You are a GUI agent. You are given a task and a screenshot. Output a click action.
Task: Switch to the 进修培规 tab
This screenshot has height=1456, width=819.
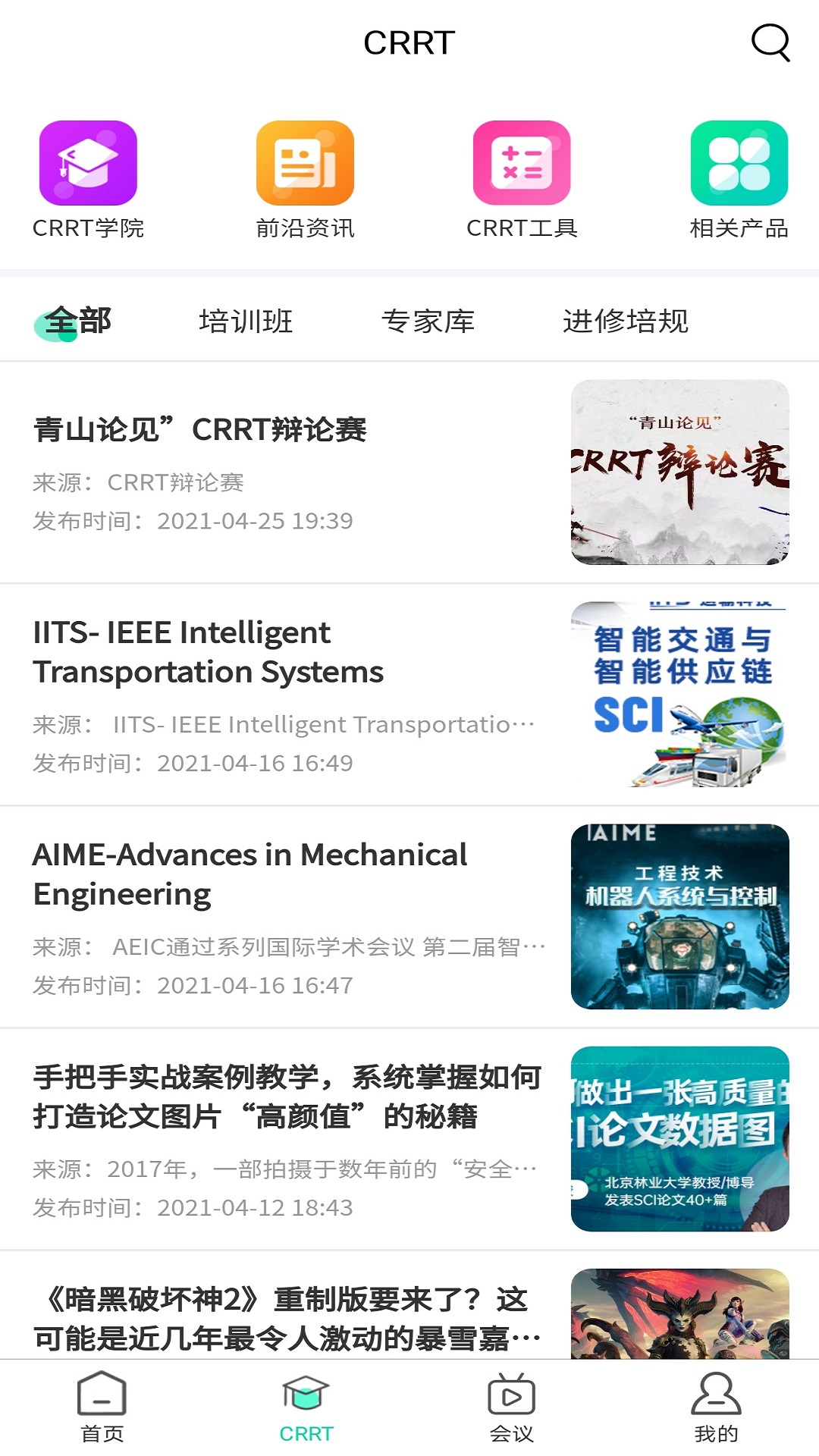tap(626, 322)
